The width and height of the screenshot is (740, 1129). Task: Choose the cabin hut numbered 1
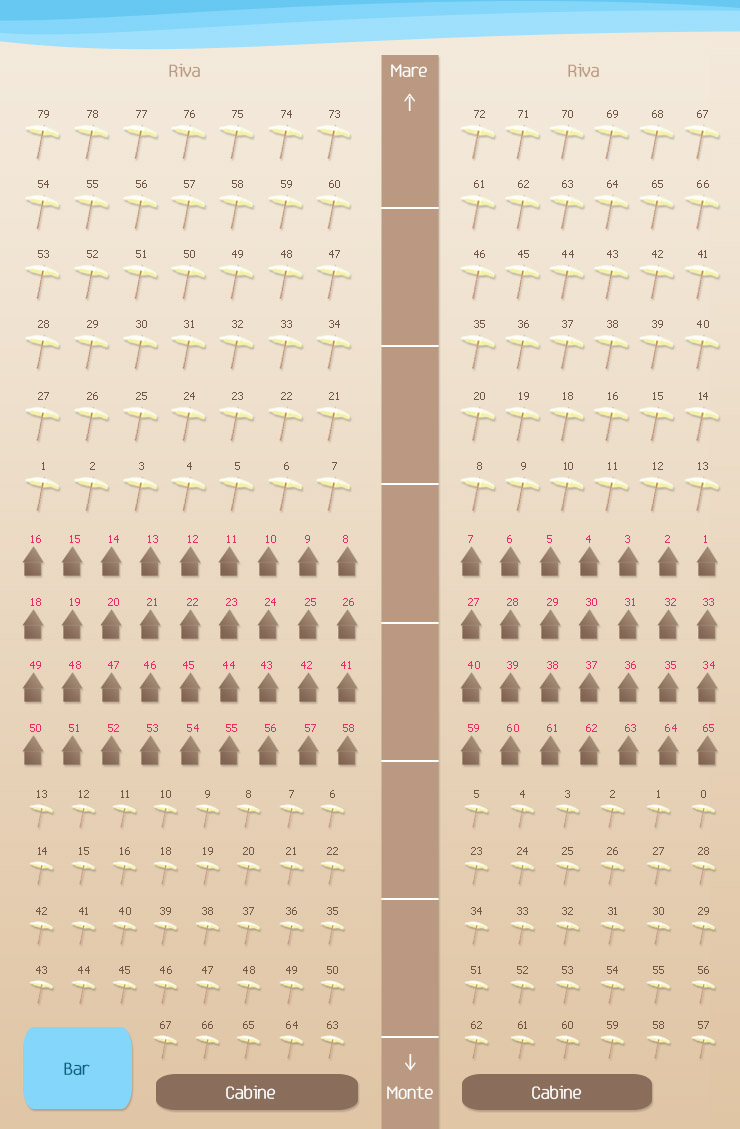tap(707, 561)
